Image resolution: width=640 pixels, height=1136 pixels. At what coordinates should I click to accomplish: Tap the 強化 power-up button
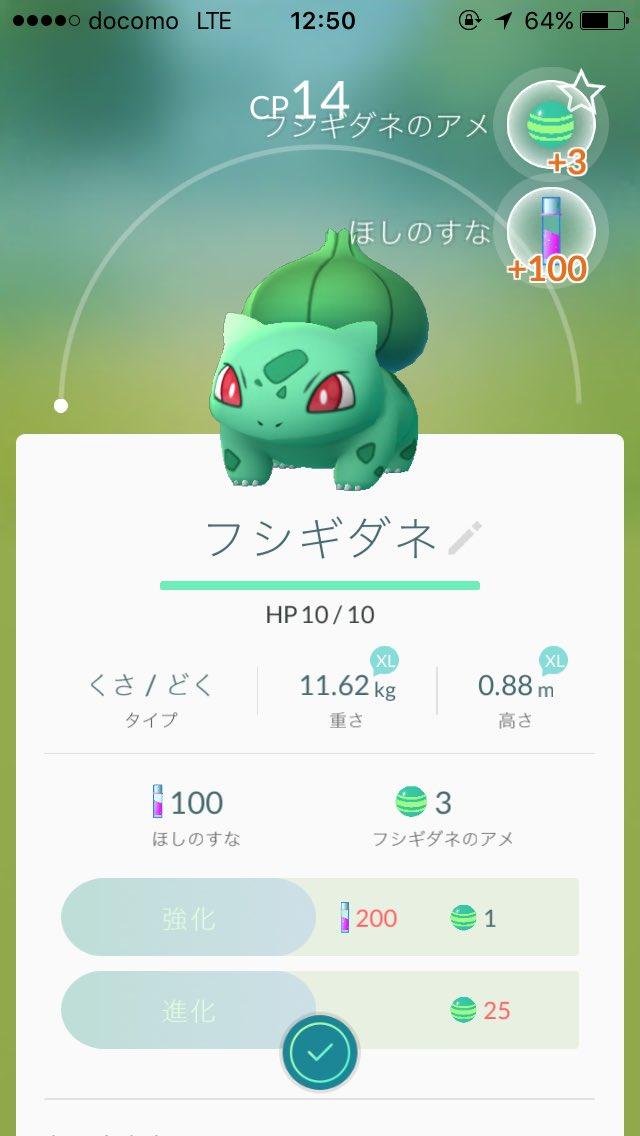click(x=189, y=917)
